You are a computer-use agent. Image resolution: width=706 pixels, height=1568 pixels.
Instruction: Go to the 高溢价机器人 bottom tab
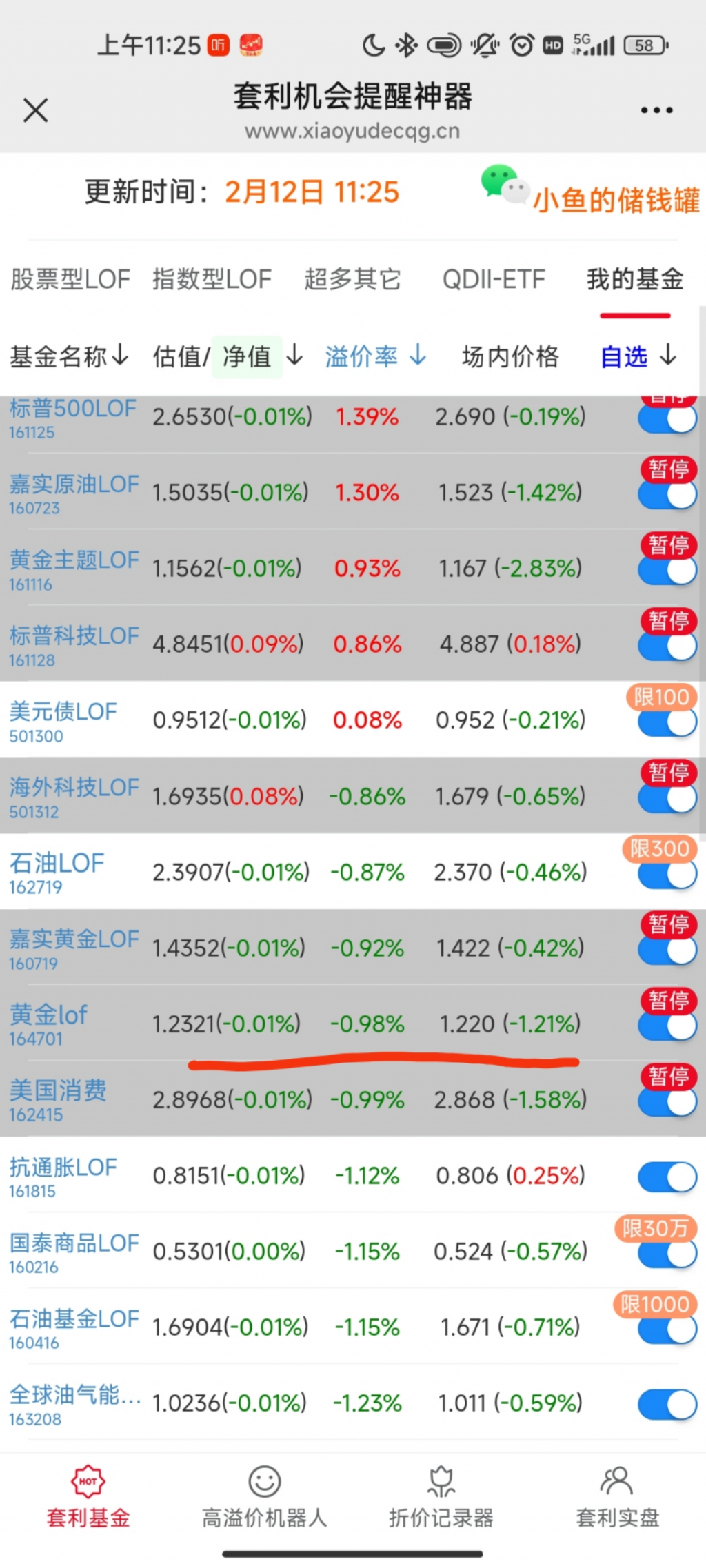(264, 1497)
